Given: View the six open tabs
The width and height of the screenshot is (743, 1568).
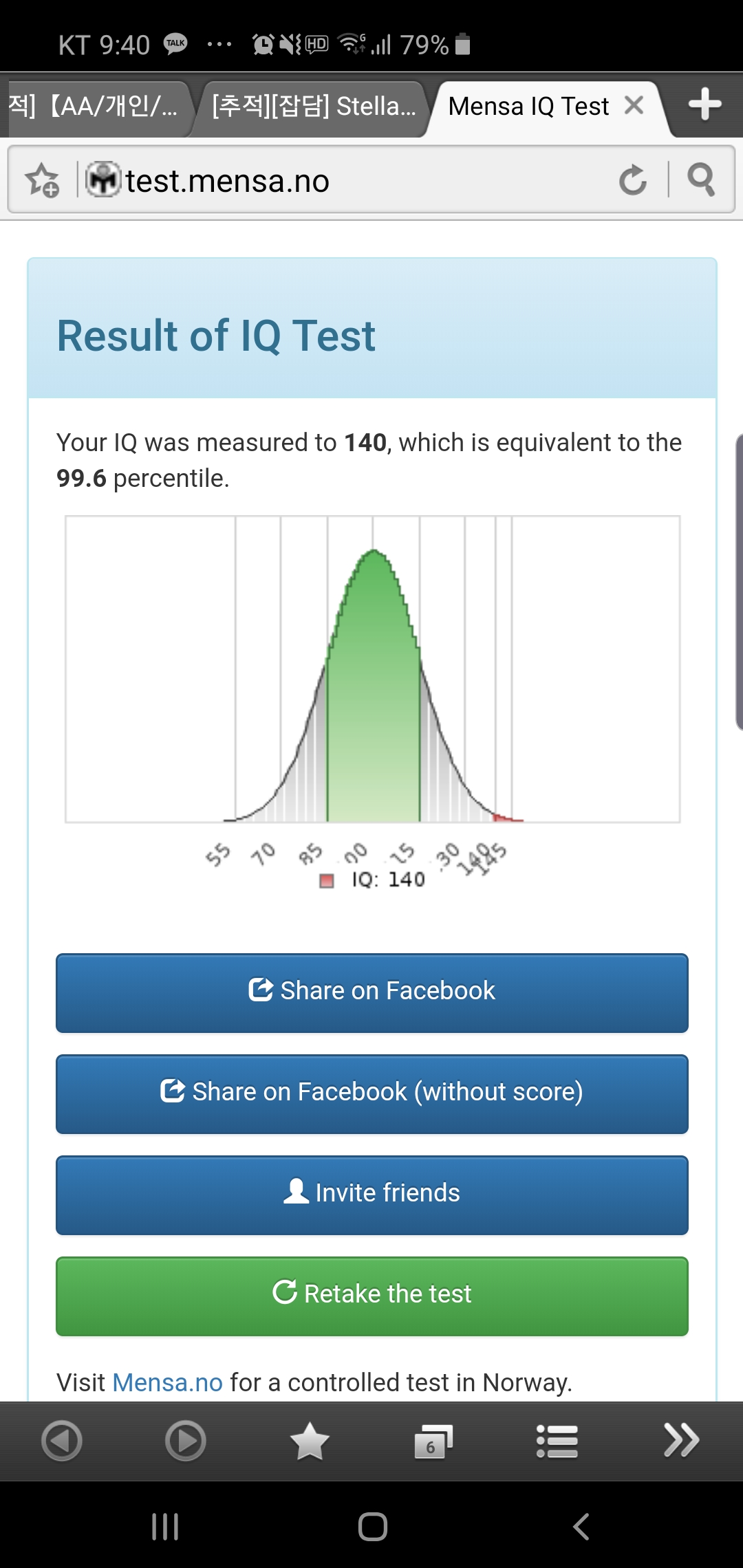Looking at the screenshot, I should (x=433, y=1441).
